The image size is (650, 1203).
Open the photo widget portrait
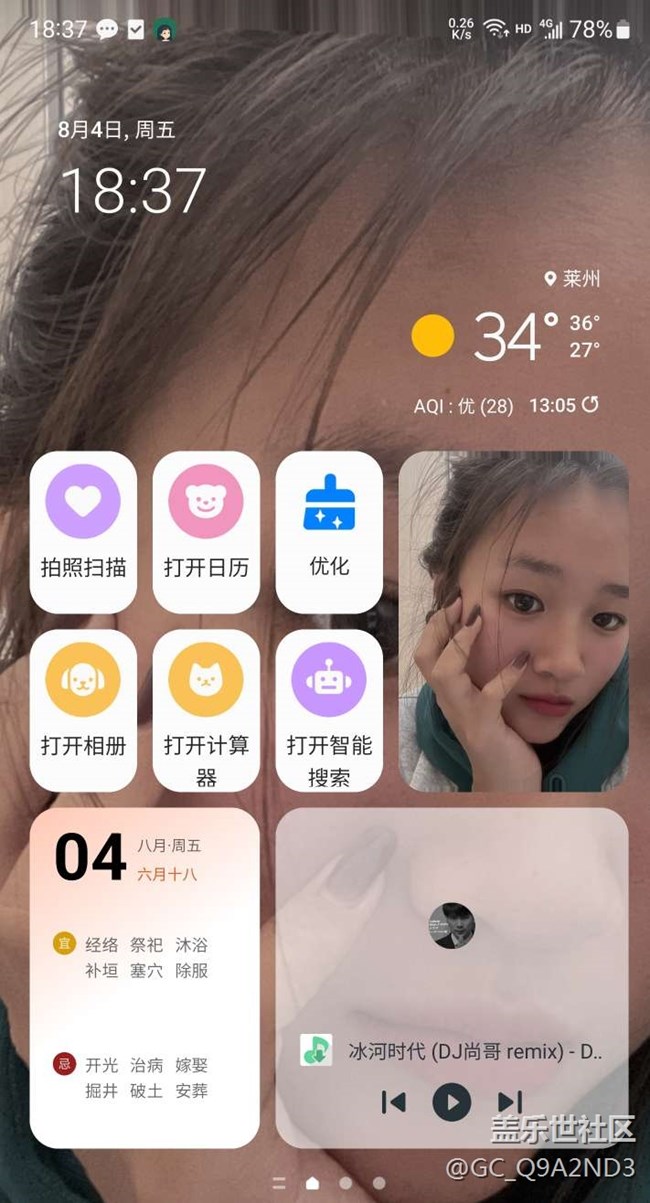click(x=513, y=620)
